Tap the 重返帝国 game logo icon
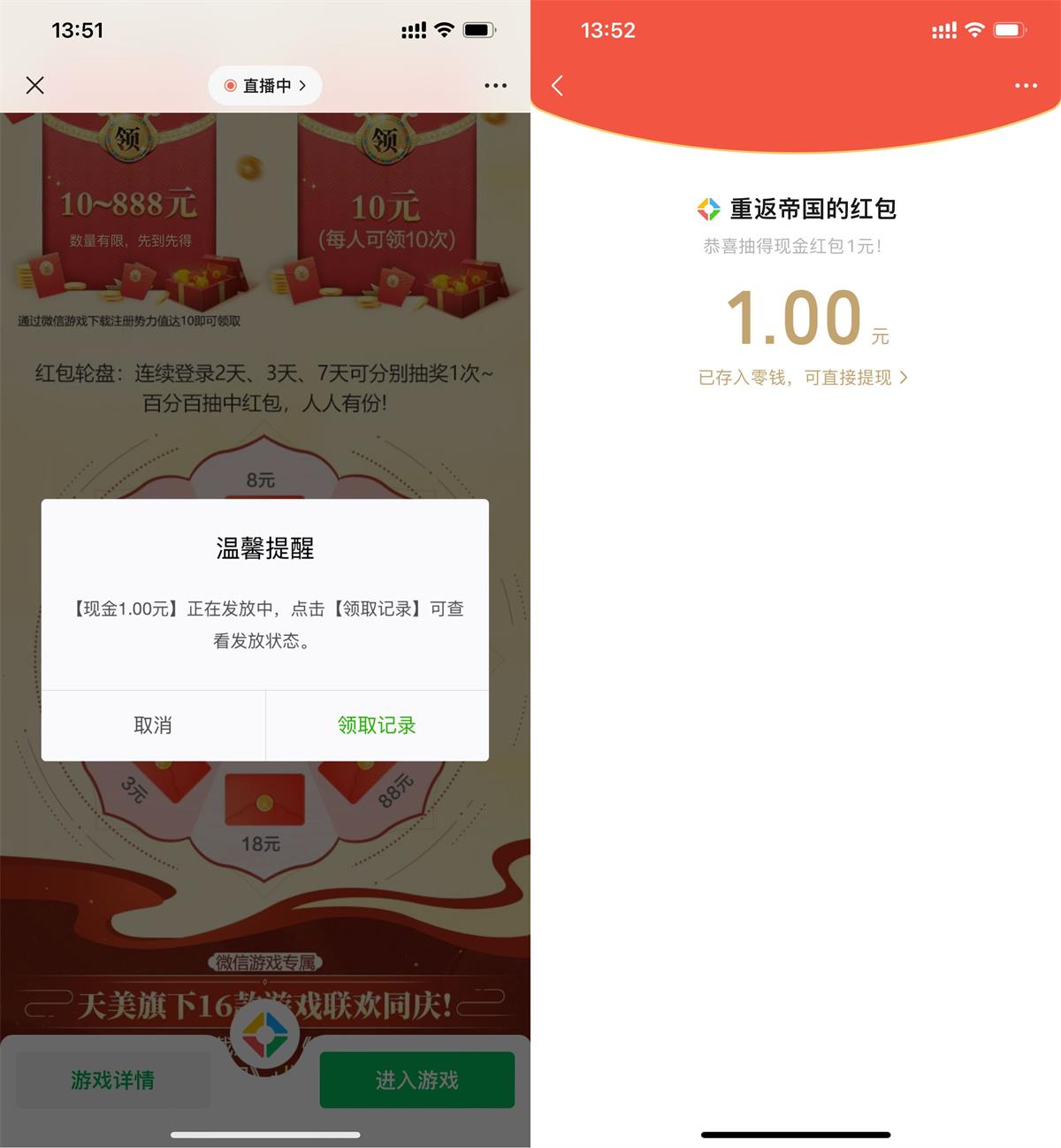 tap(706, 209)
